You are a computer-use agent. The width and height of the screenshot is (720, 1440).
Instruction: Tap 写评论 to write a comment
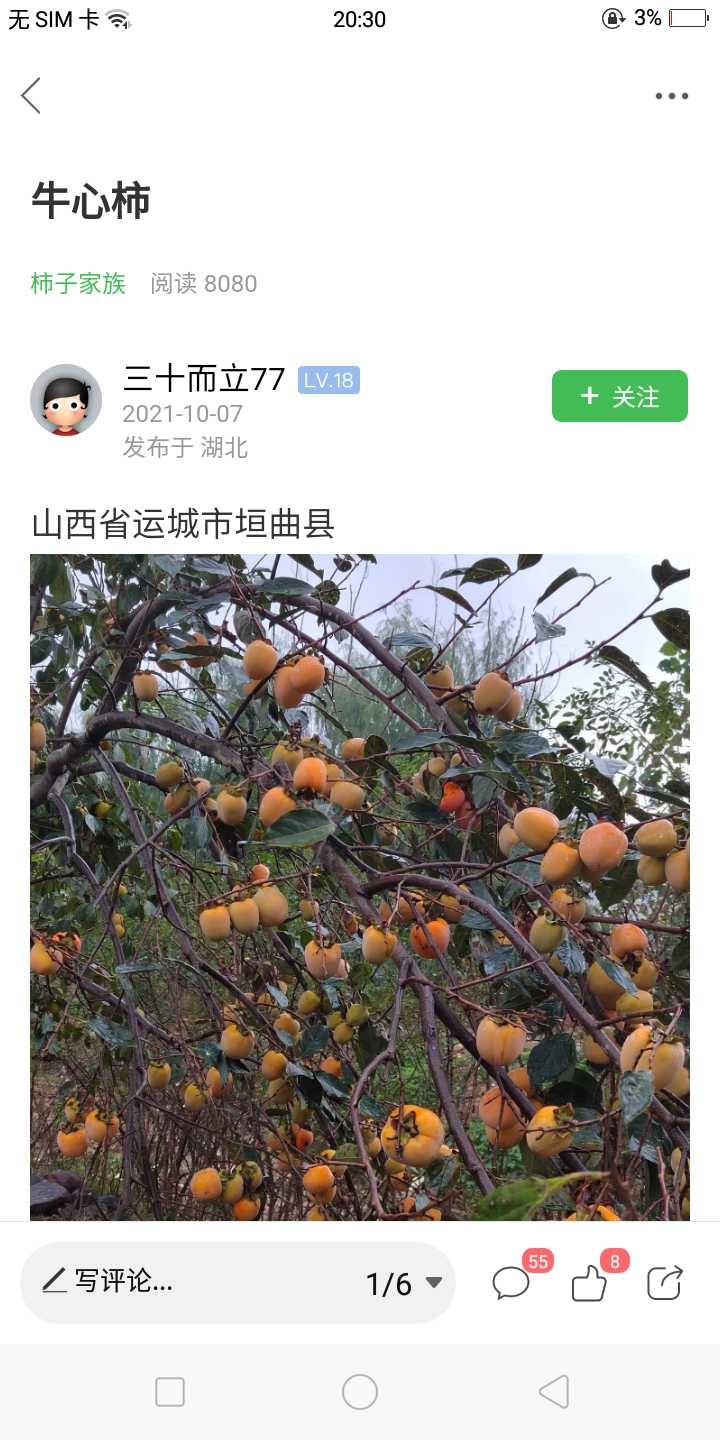[x=108, y=1281]
